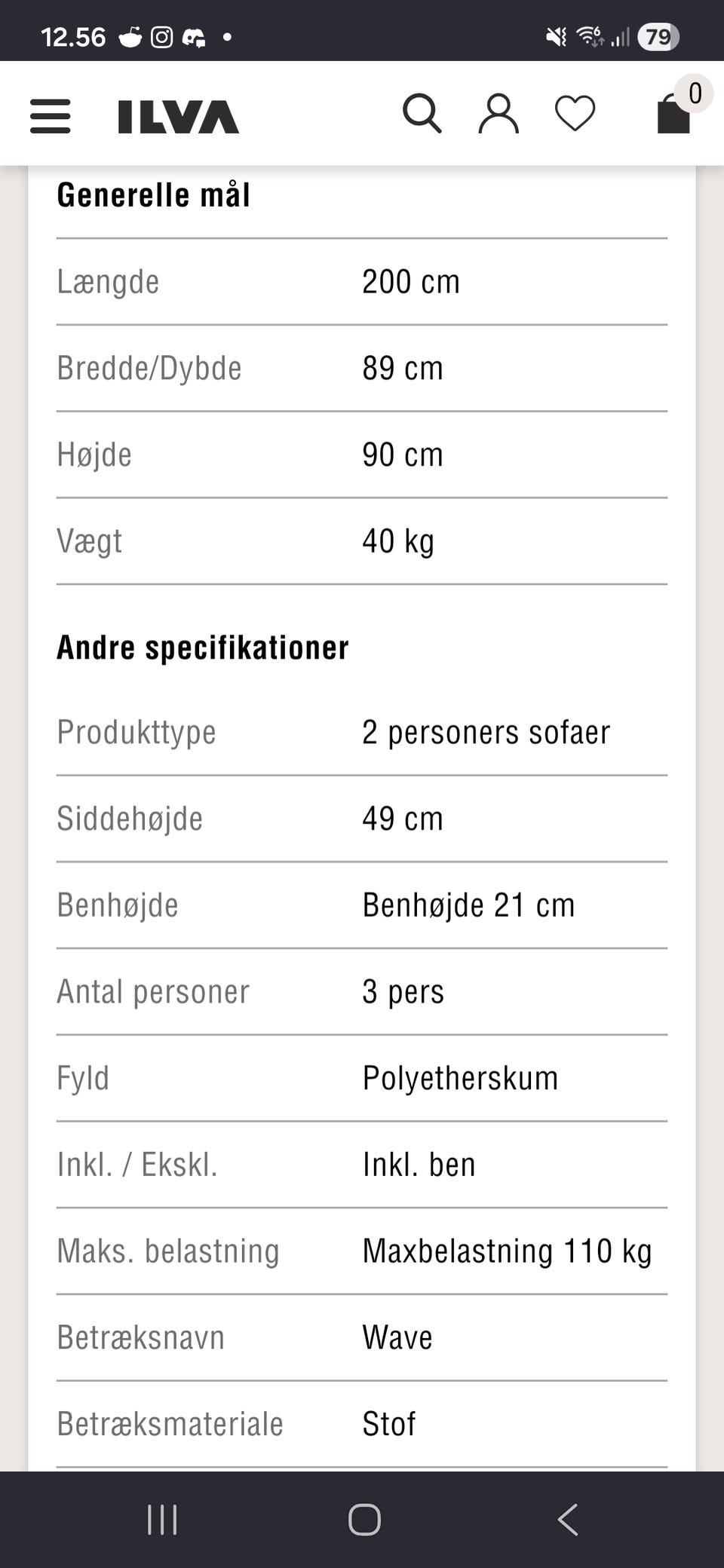Tap the mute sound status icon
The width and height of the screenshot is (724, 1568).
tap(554, 35)
